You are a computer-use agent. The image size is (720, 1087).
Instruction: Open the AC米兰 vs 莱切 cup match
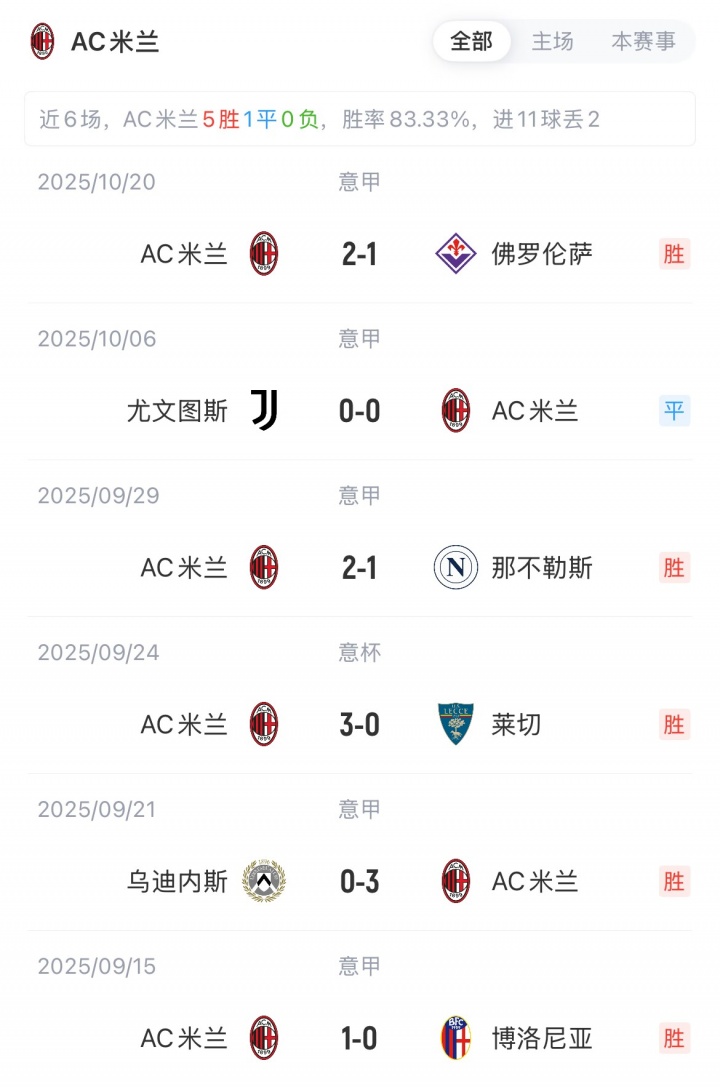[360, 725]
